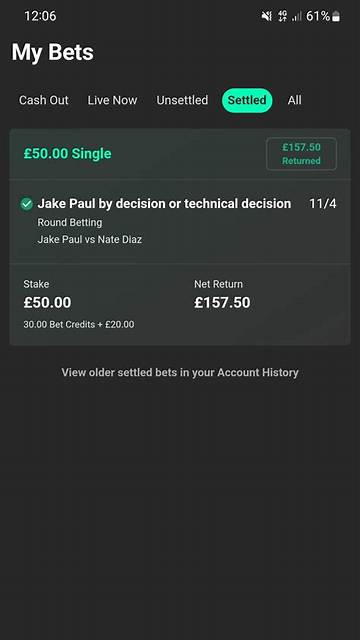Show All bets tab
The height and width of the screenshot is (640, 360).
point(294,100)
